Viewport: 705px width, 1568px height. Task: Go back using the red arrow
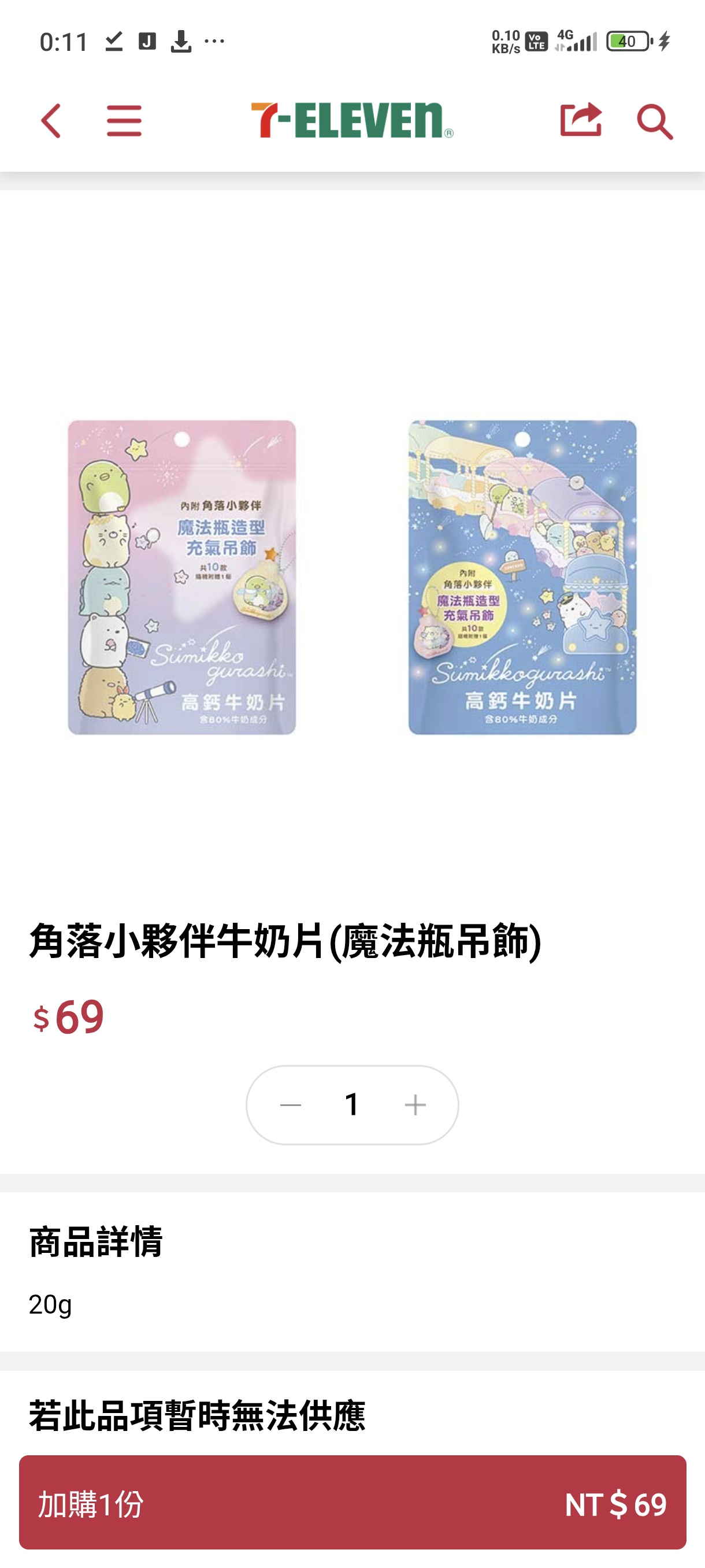[x=51, y=120]
